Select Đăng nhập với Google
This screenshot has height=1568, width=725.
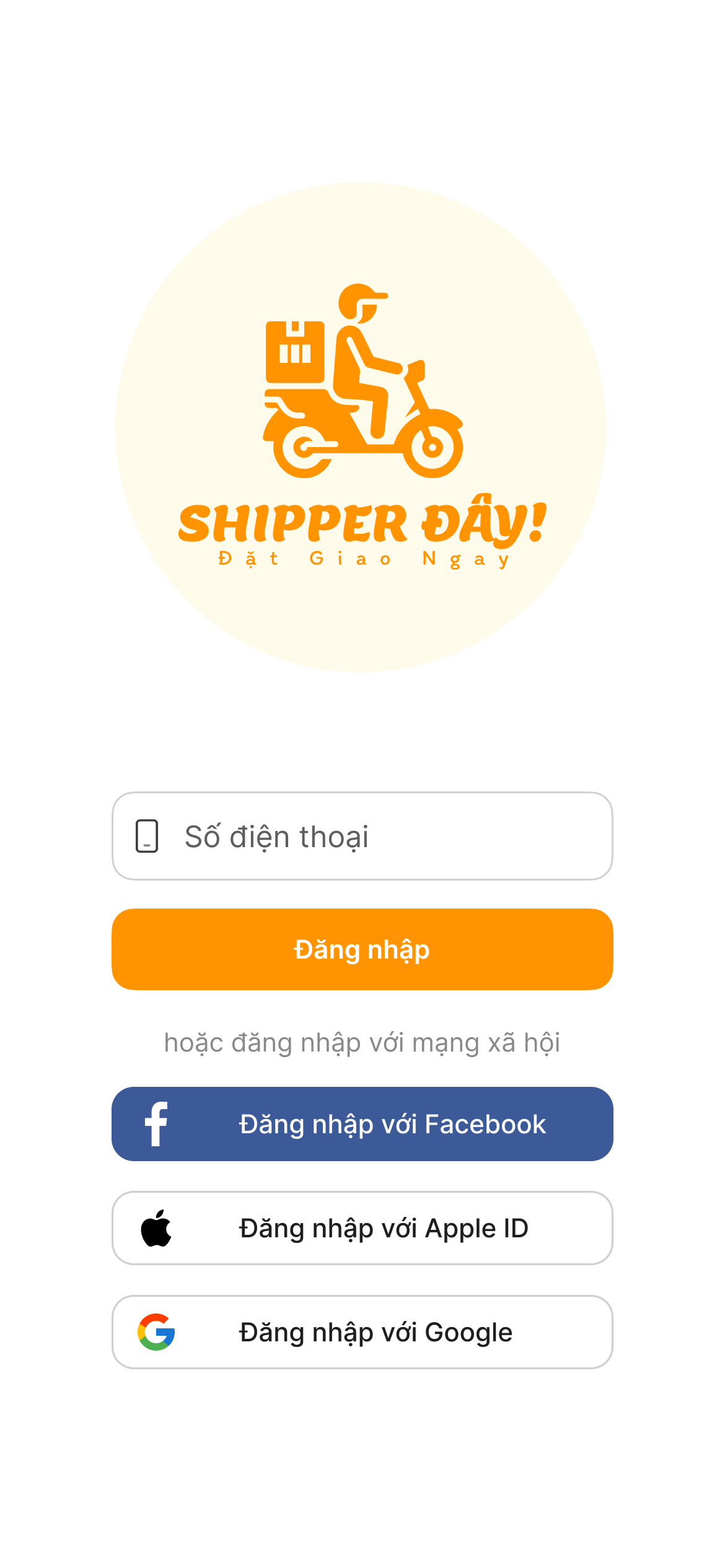(x=362, y=1332)
